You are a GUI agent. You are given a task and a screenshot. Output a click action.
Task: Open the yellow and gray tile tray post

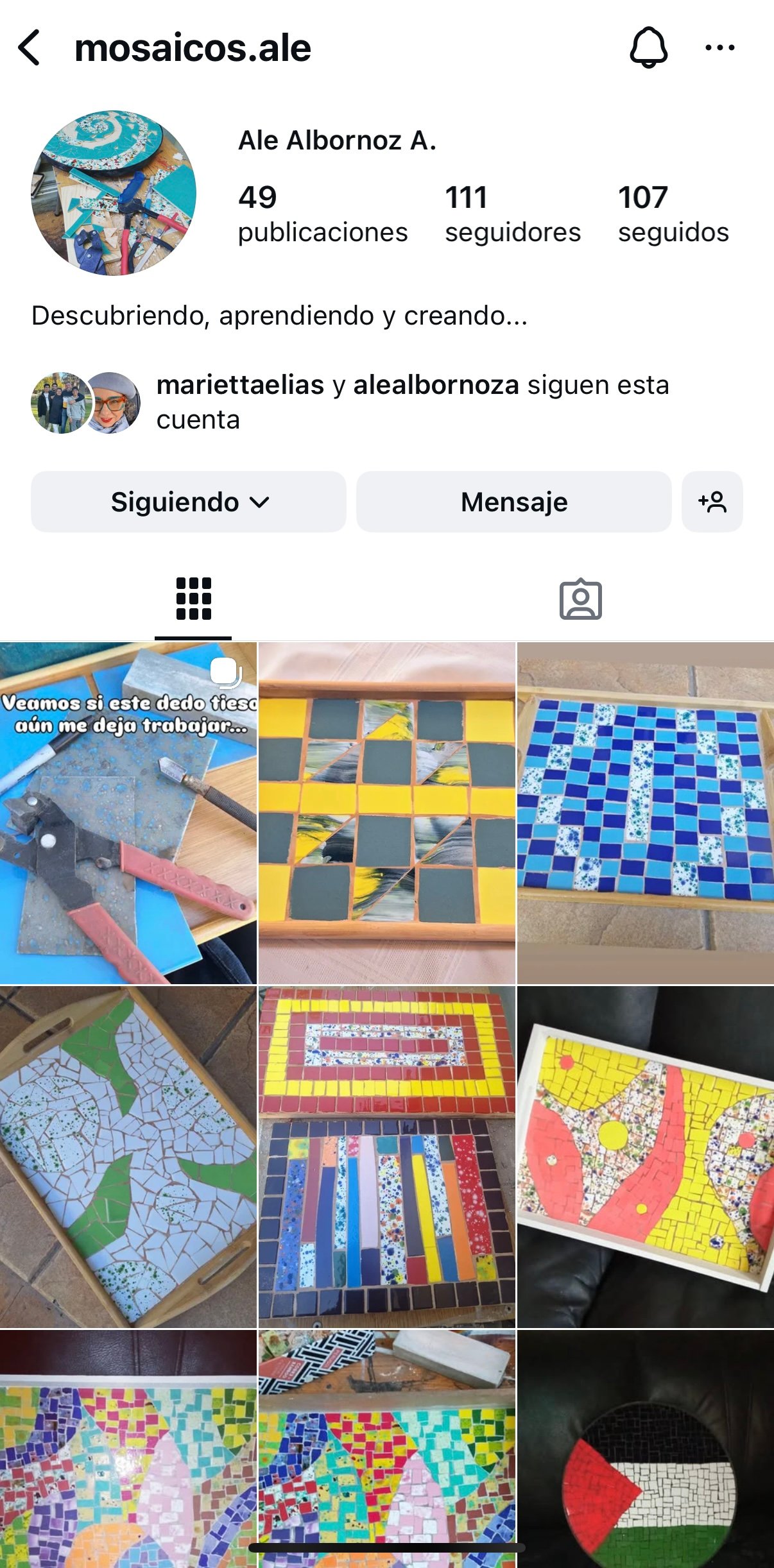[386, 813]
